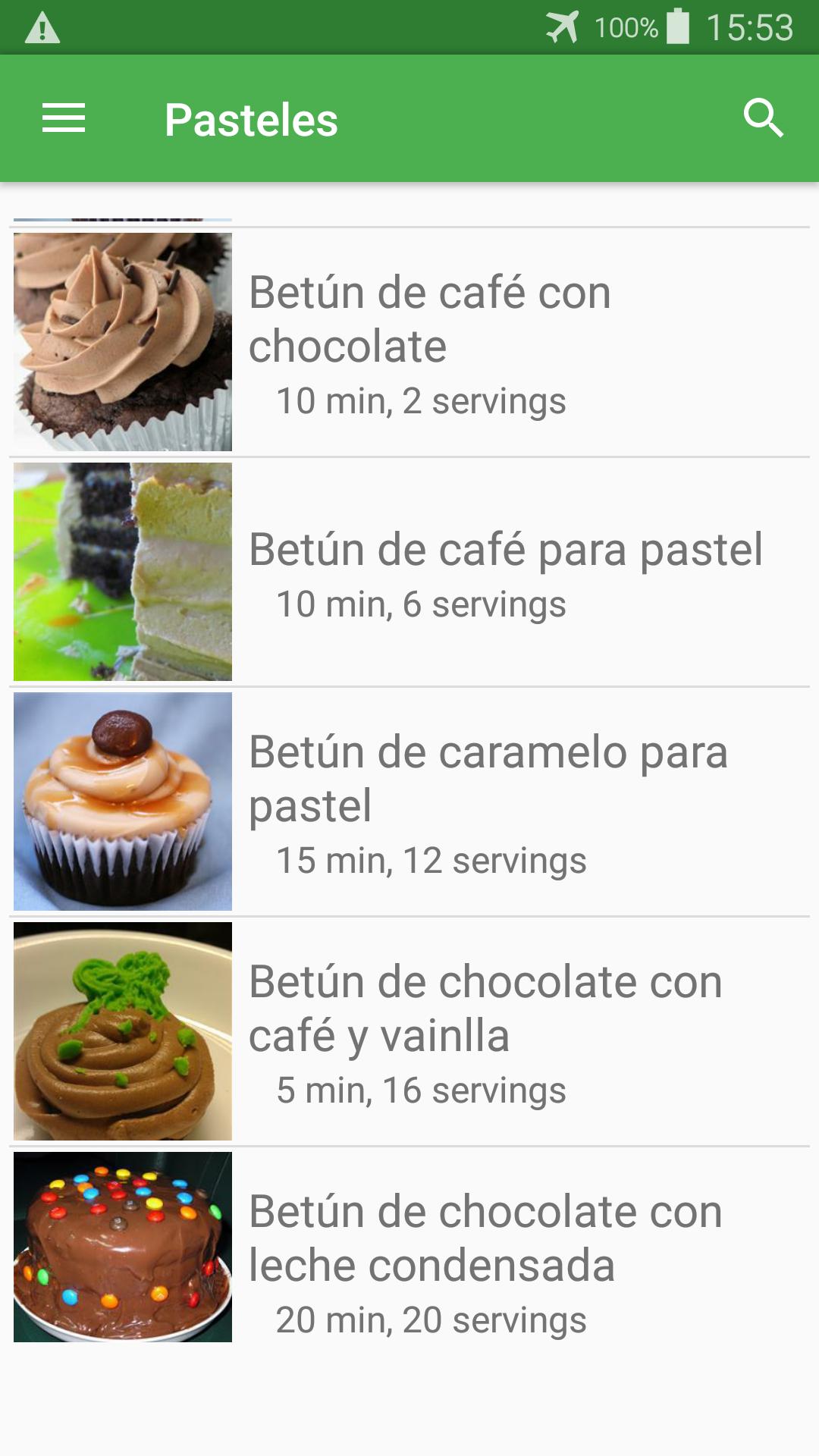This screenshot has width=819, height=1456.
Task: Open the hamburger navigation drawer
Action: click(x=64, y=119)
